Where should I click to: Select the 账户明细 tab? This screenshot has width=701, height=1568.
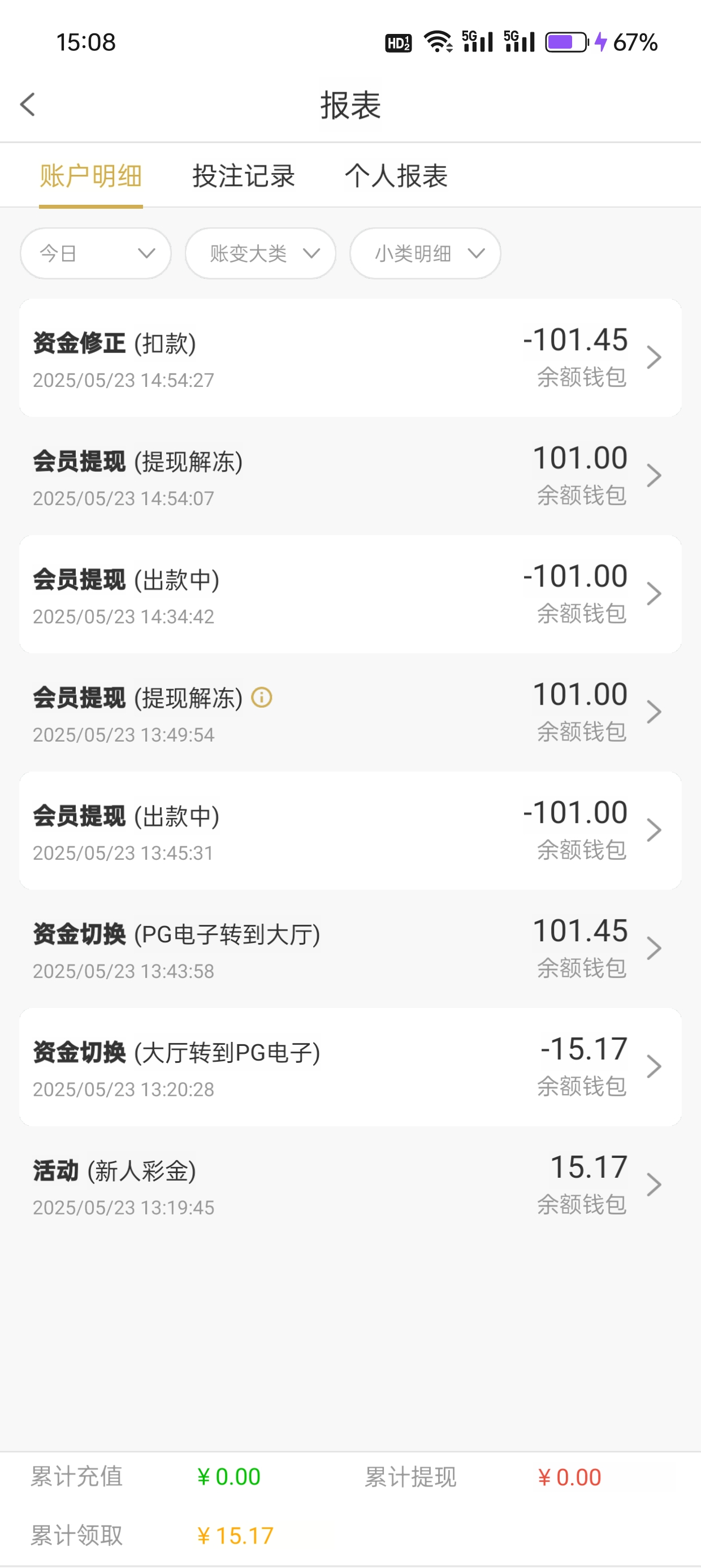point(90,176)
